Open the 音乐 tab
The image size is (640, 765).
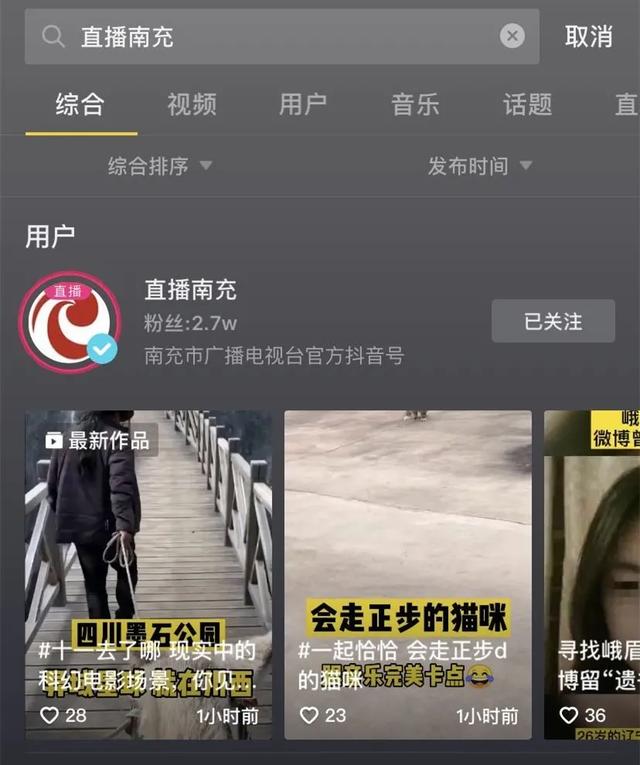(x=415, y=104)
